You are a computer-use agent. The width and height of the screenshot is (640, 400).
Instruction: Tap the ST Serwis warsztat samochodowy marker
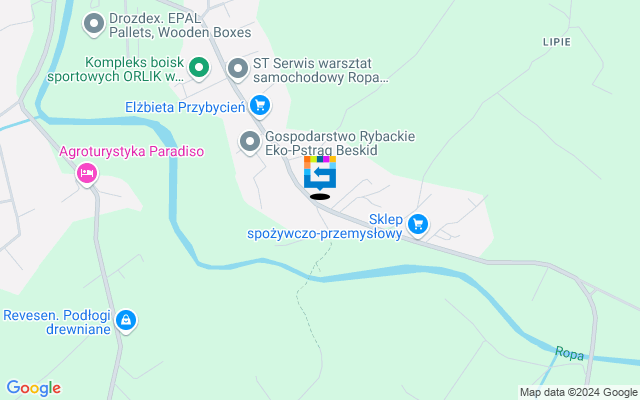pos(238,69)
